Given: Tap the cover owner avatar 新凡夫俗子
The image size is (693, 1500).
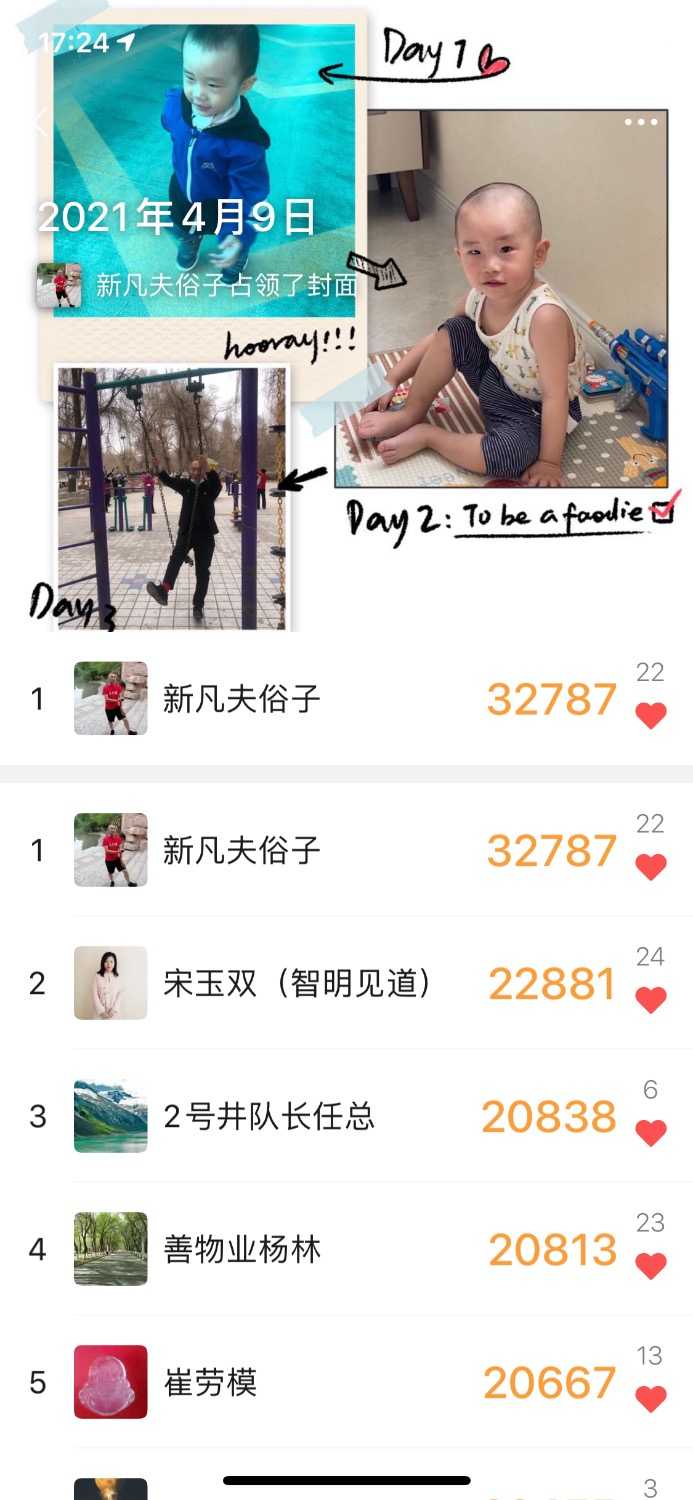Looking at the screenshot, I should click(x=59, y=285).
